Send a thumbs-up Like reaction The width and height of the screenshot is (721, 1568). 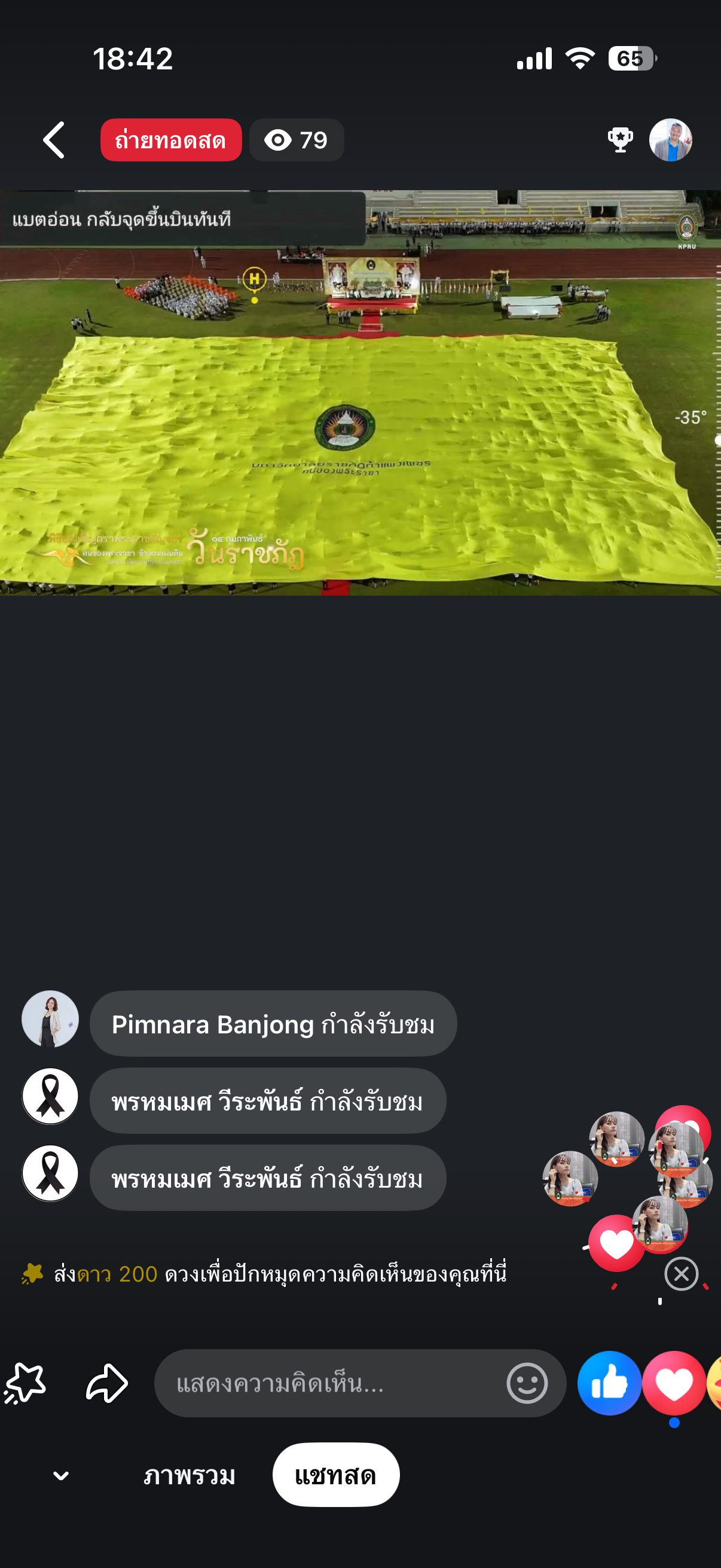coord(609,1383)
